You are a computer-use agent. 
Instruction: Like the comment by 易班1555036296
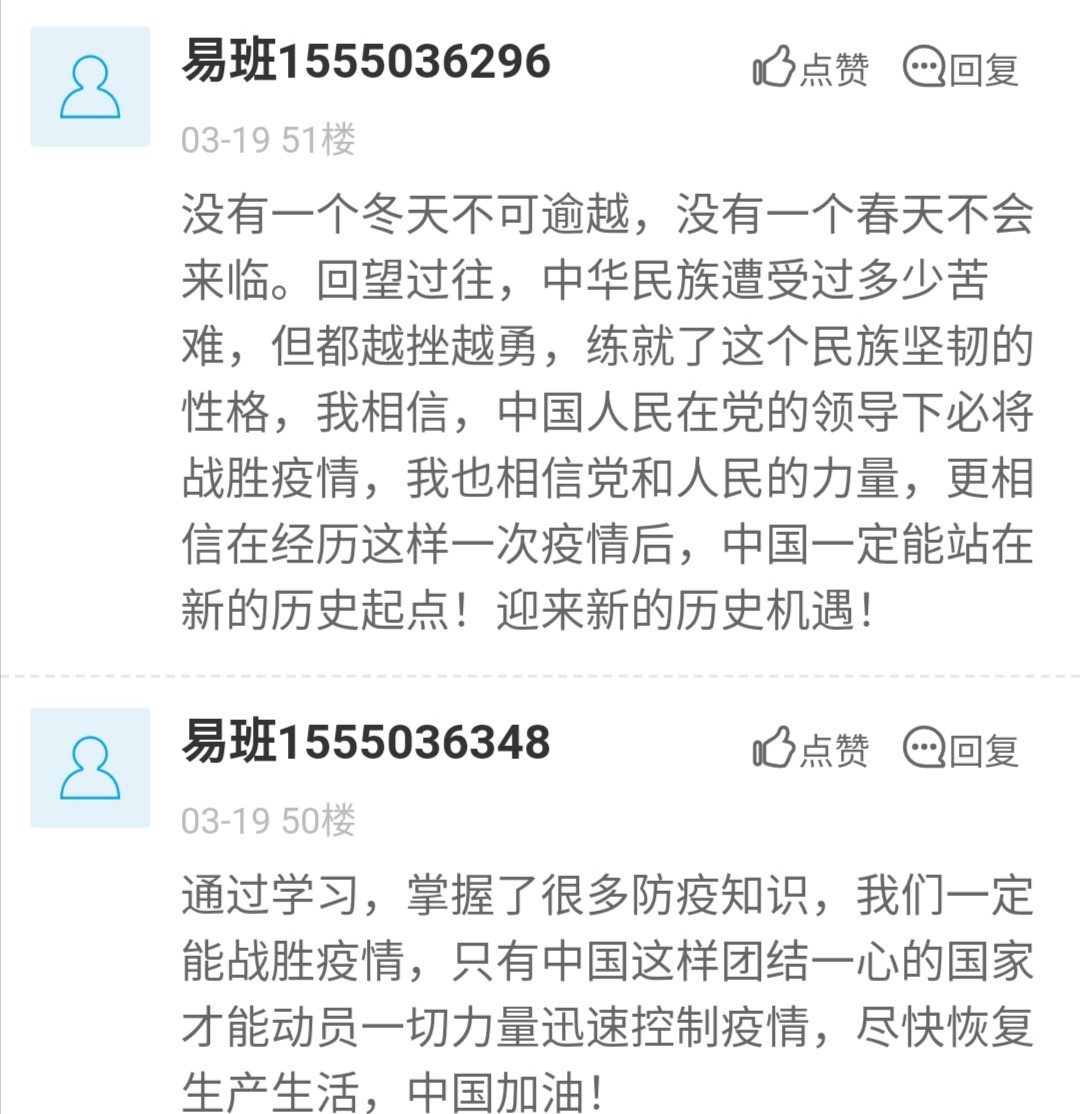(x=810, y=69)
